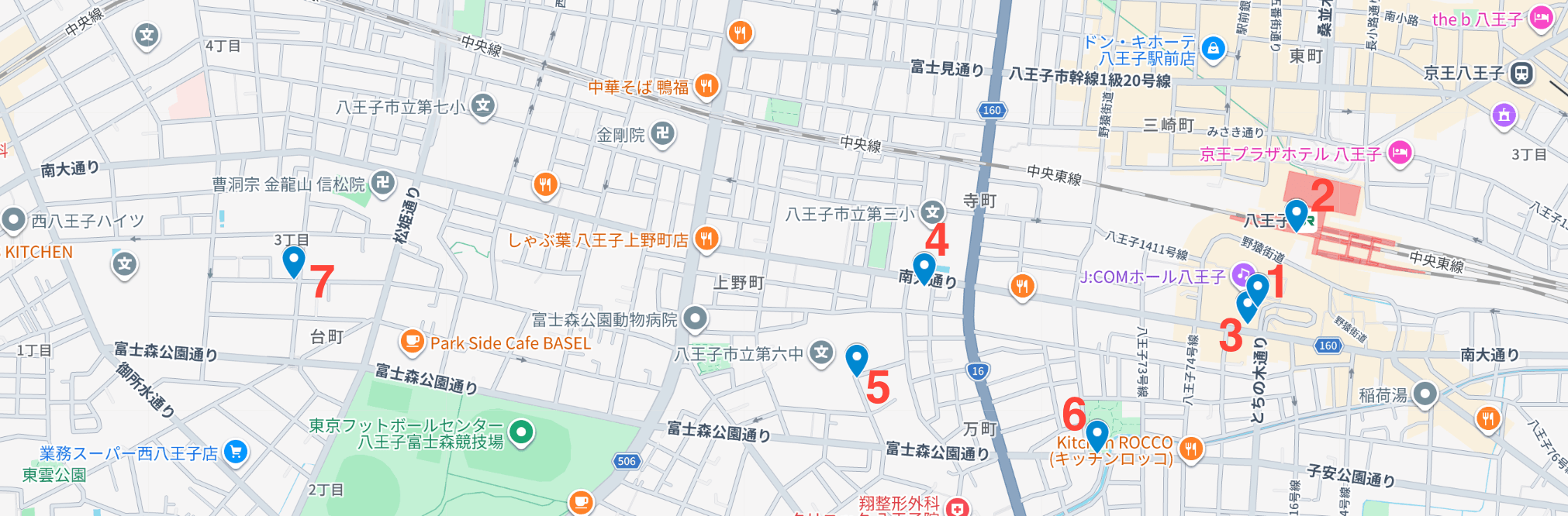
Task: Select the 京王プラザホテル 八王子 hotel marker
Action: pyautogui.click(x=1399, y=153)
